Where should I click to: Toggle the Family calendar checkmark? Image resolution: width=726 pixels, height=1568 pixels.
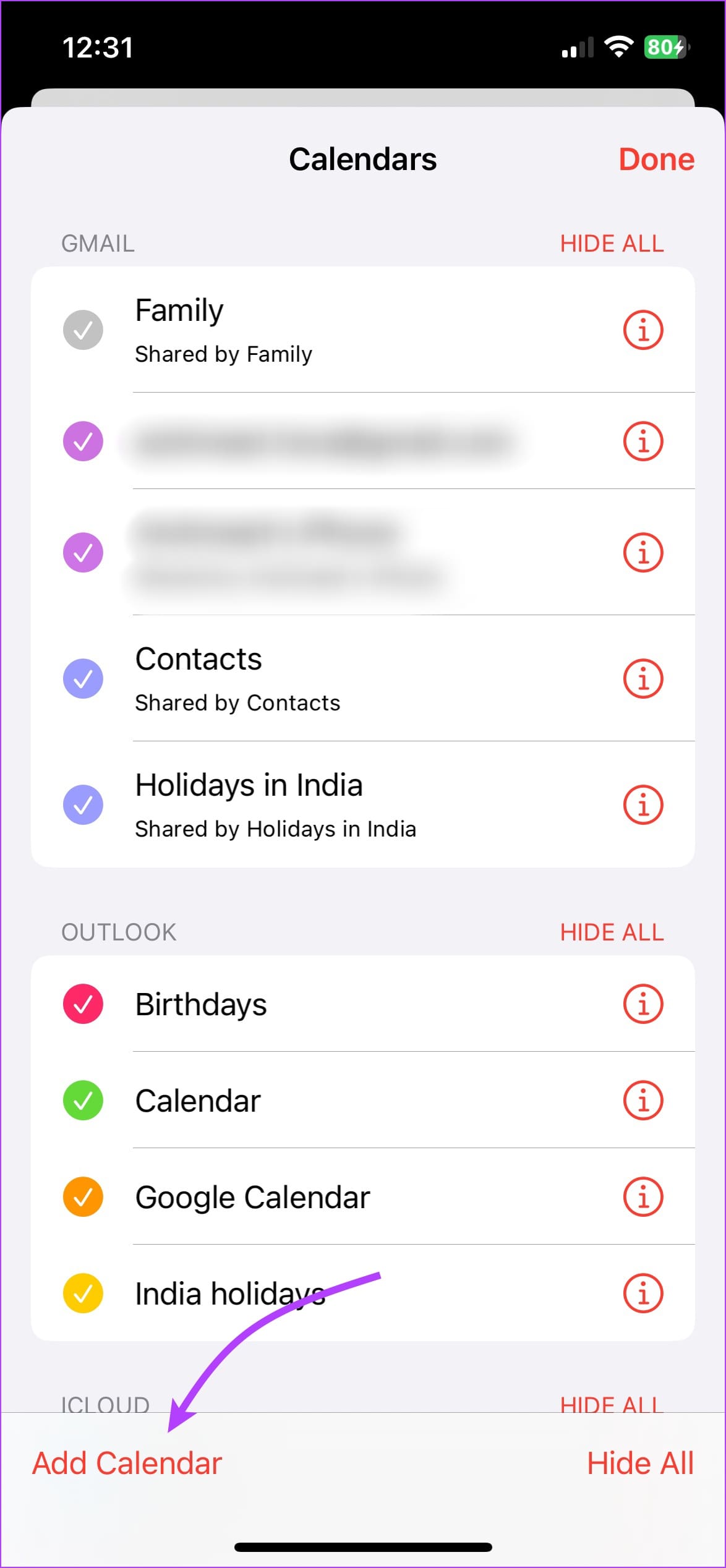click(x=83, y=330)
